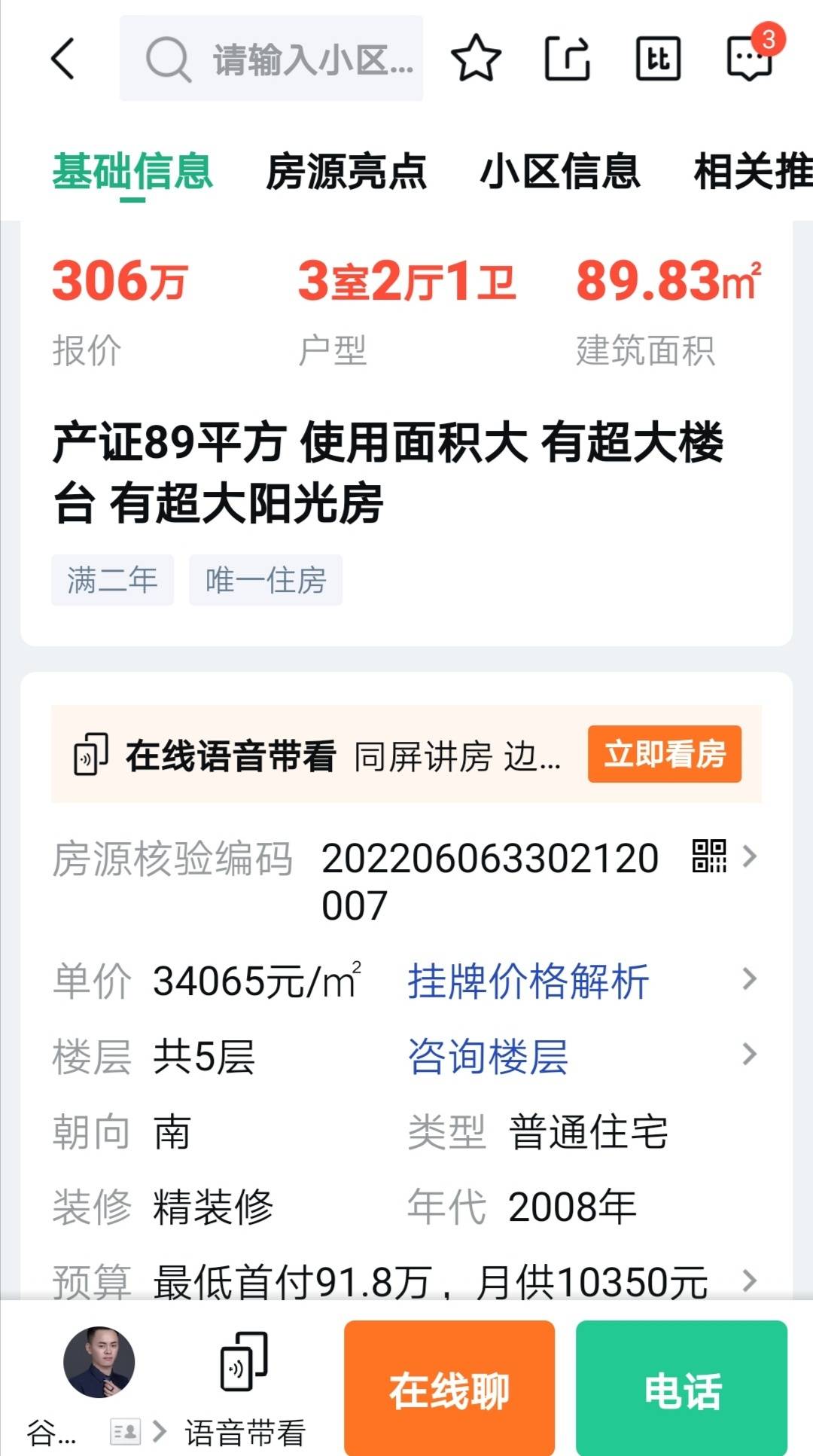The height and width of the screenshot is (1456, 813).
Task: Open the compare (比) icon
Action: (x=658, y=59)
